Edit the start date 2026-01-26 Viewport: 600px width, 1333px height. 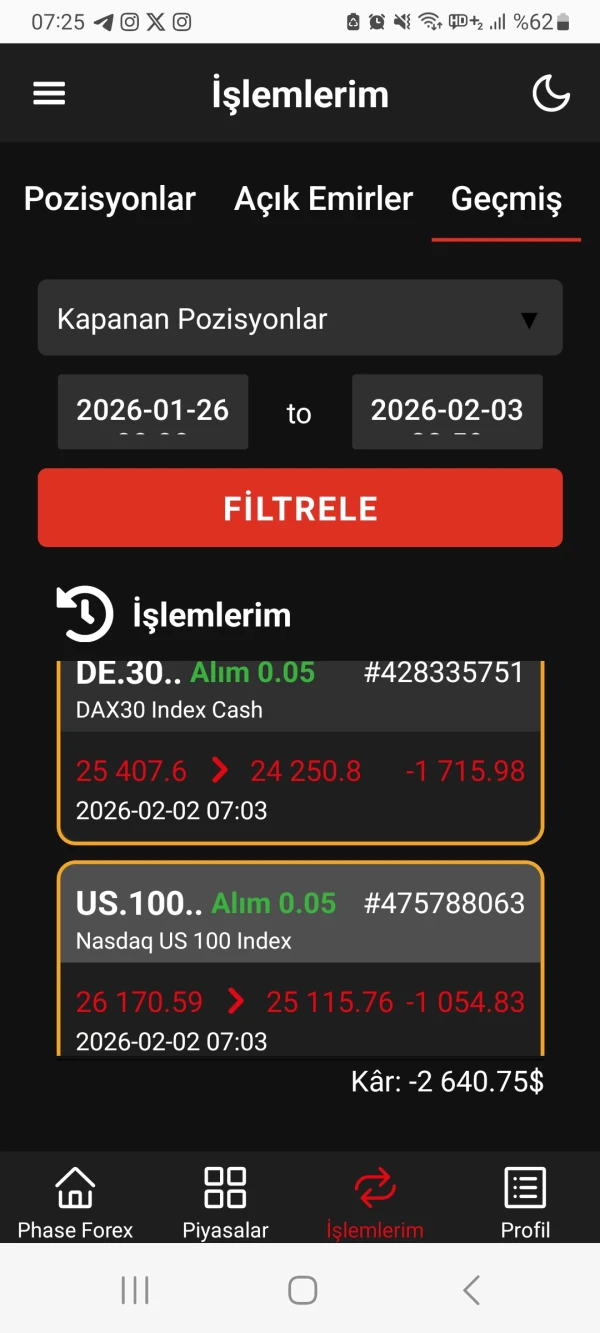(153, 411)
